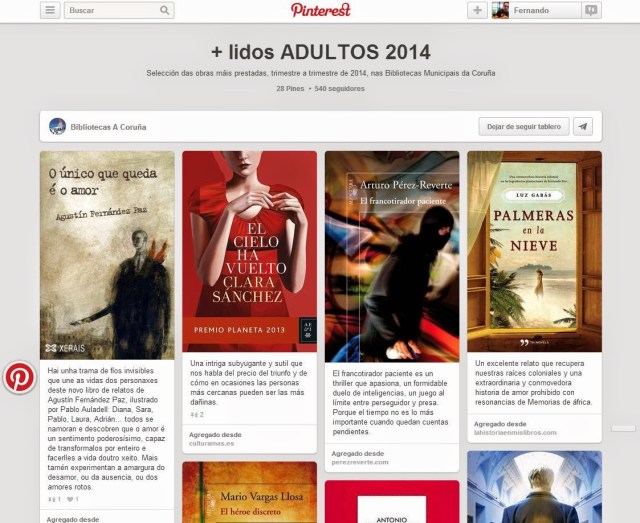The height and width of the screenshot is (523, 640).
Task: Tap the Buscar search field
Action: click(x=108, y=10)
